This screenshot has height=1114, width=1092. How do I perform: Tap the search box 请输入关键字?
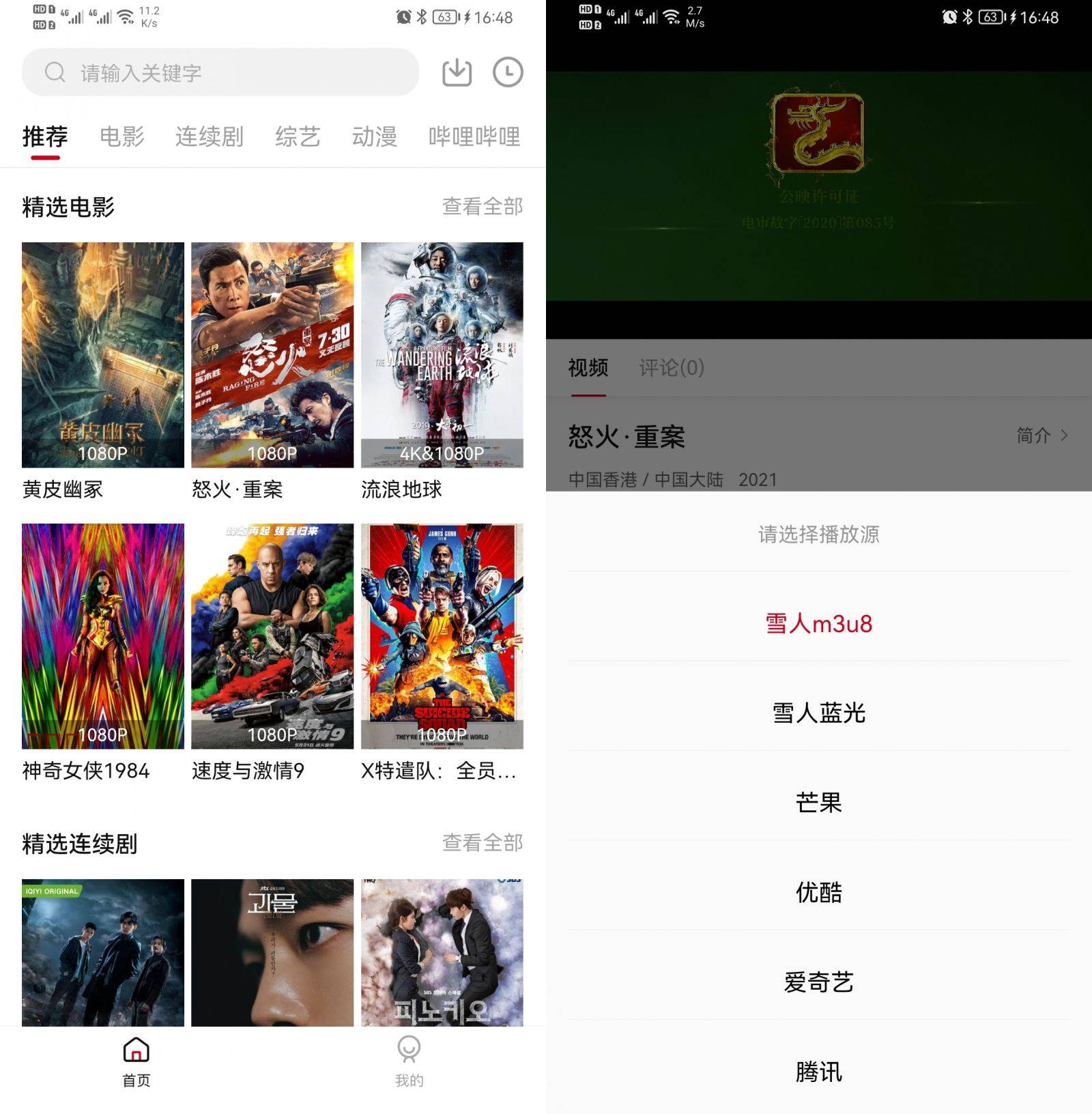(x=220, y=72)
